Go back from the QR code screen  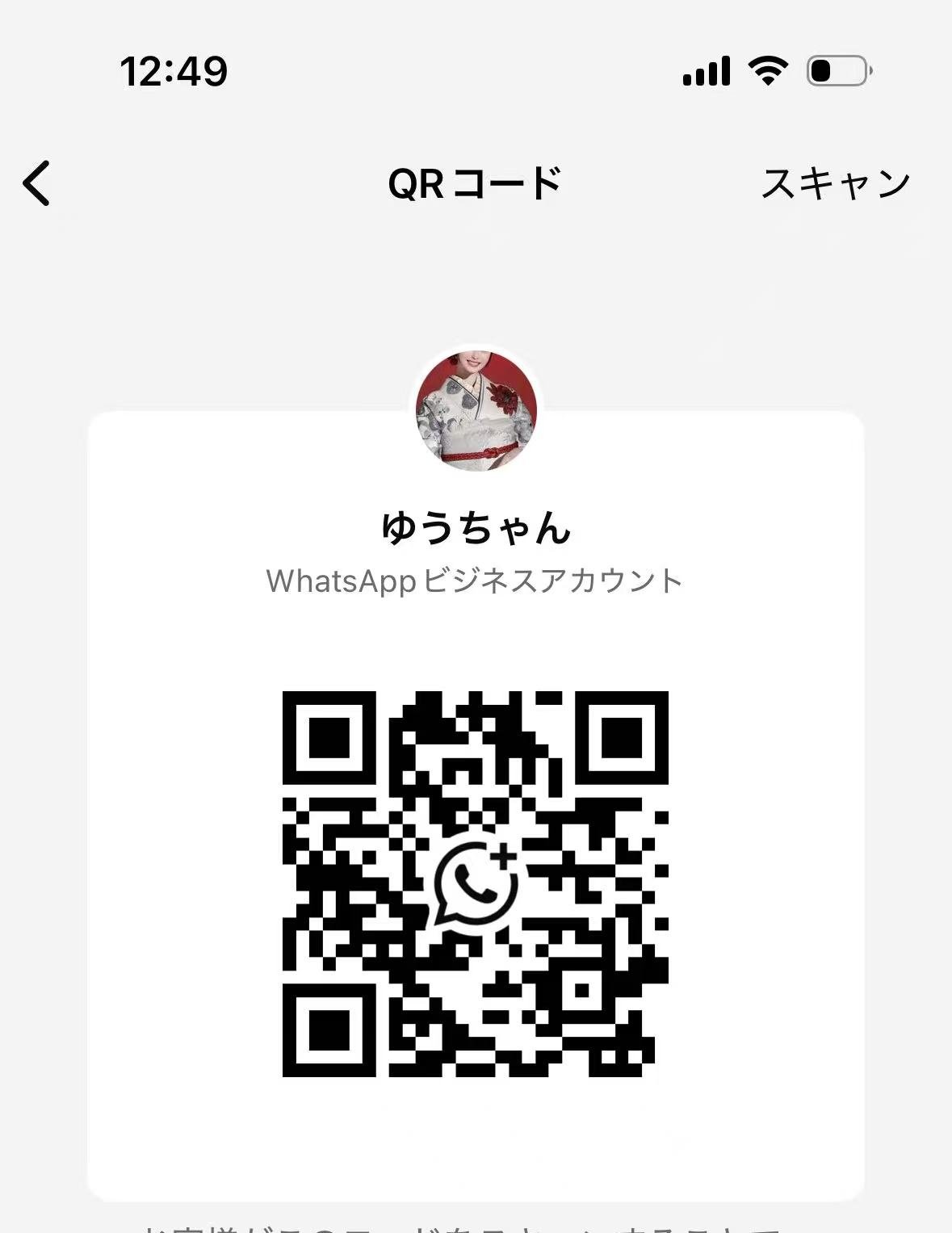(36, 183)
